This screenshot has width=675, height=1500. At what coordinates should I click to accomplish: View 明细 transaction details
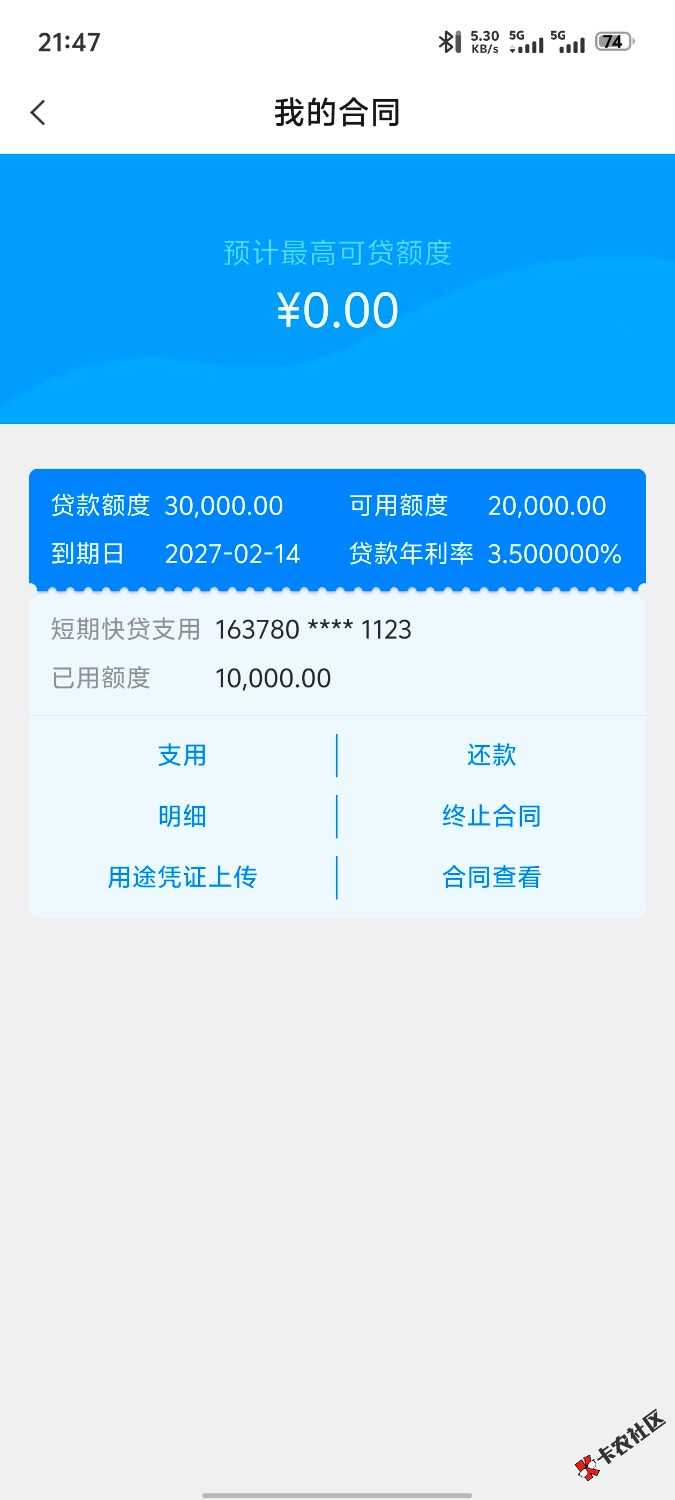(182, 816)
